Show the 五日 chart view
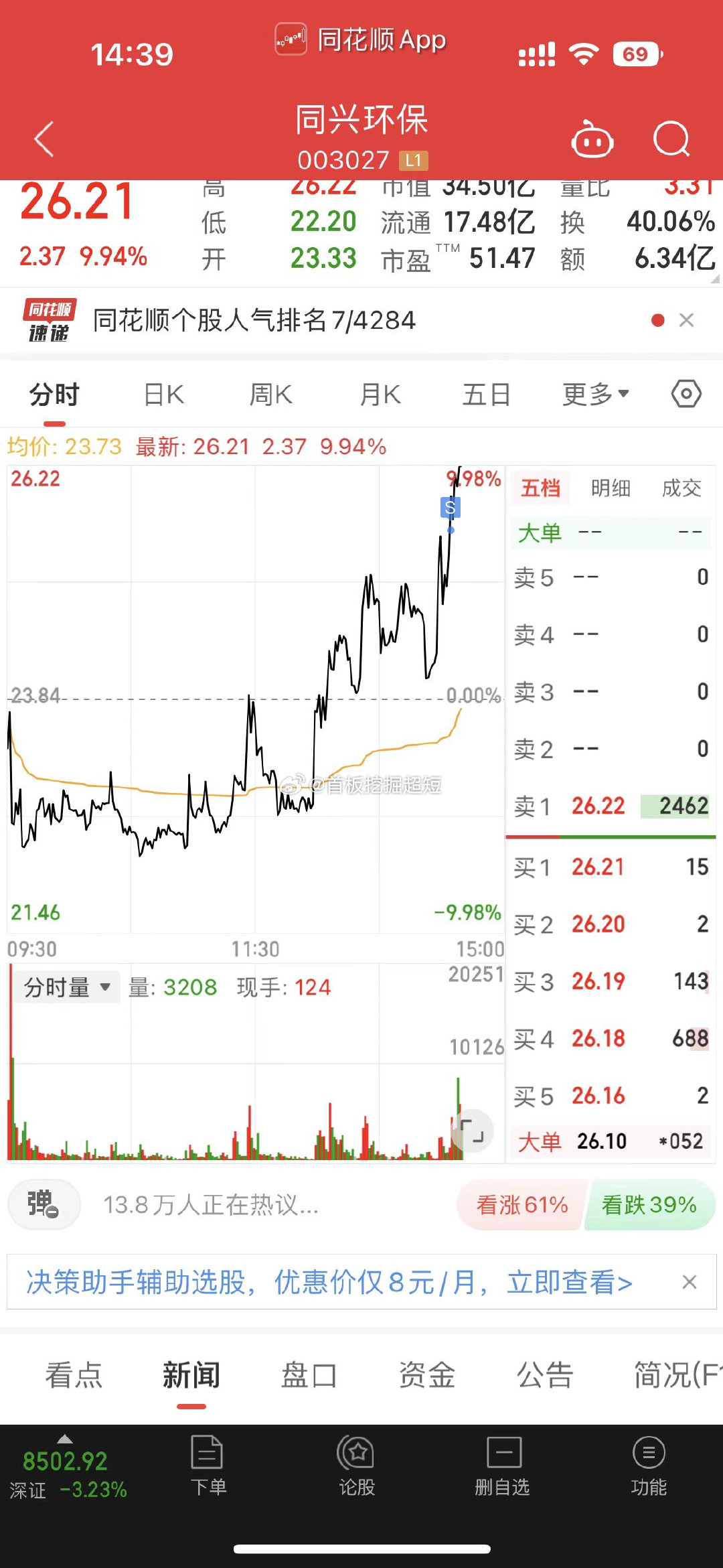Screen dimensions: 723x1568 [486, 395]
